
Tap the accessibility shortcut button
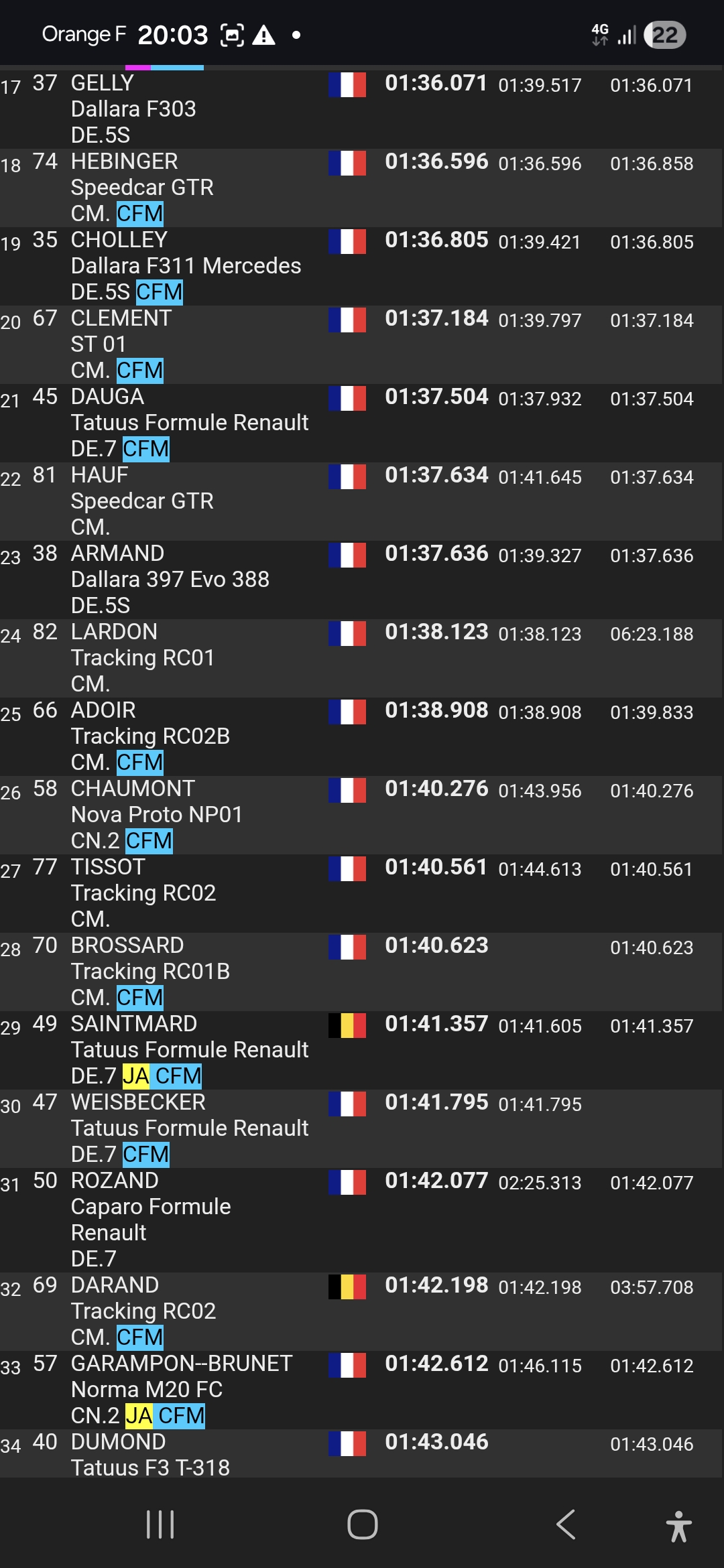point(678,1526)
